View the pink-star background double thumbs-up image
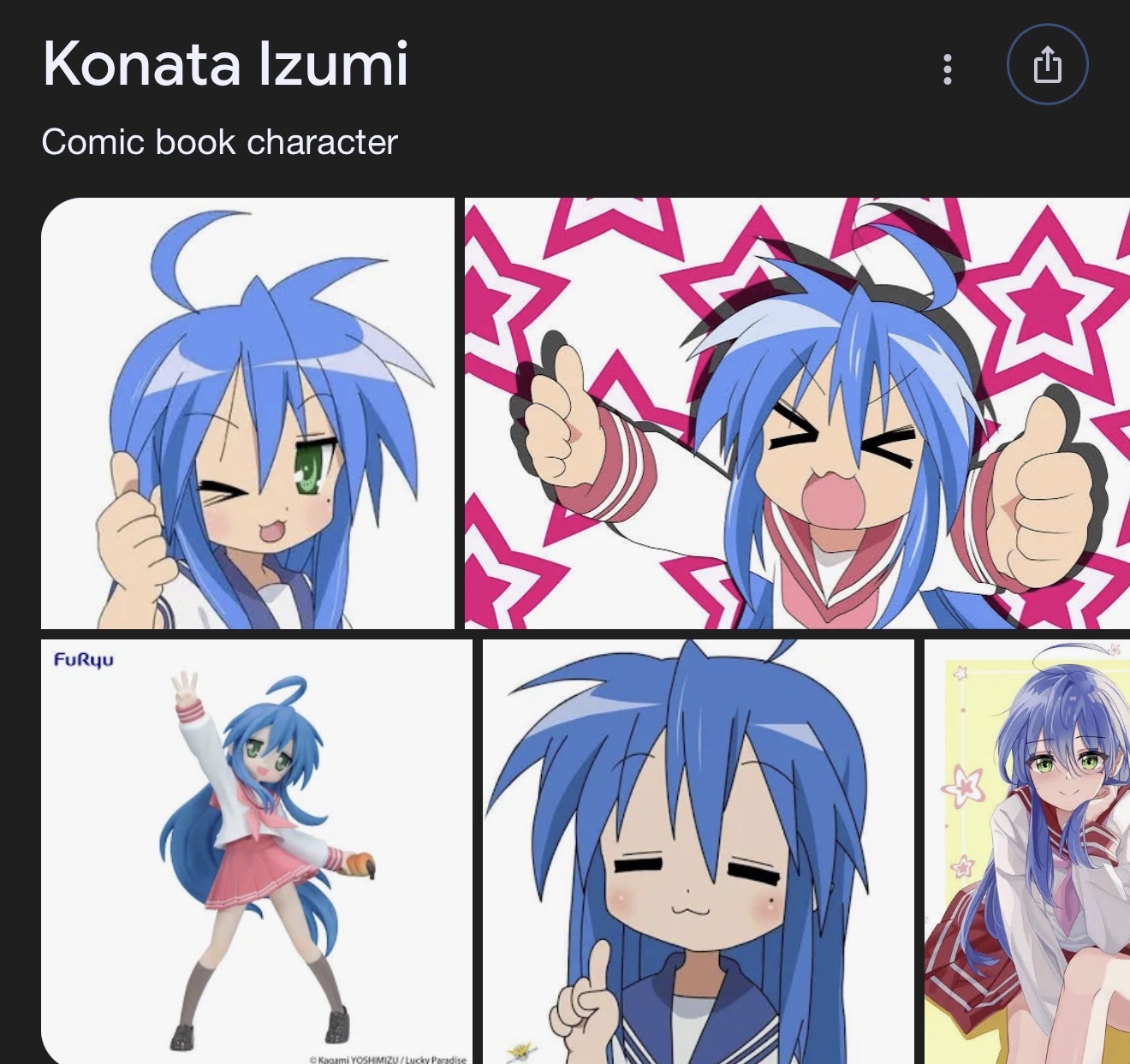 [x=796, y=413]
